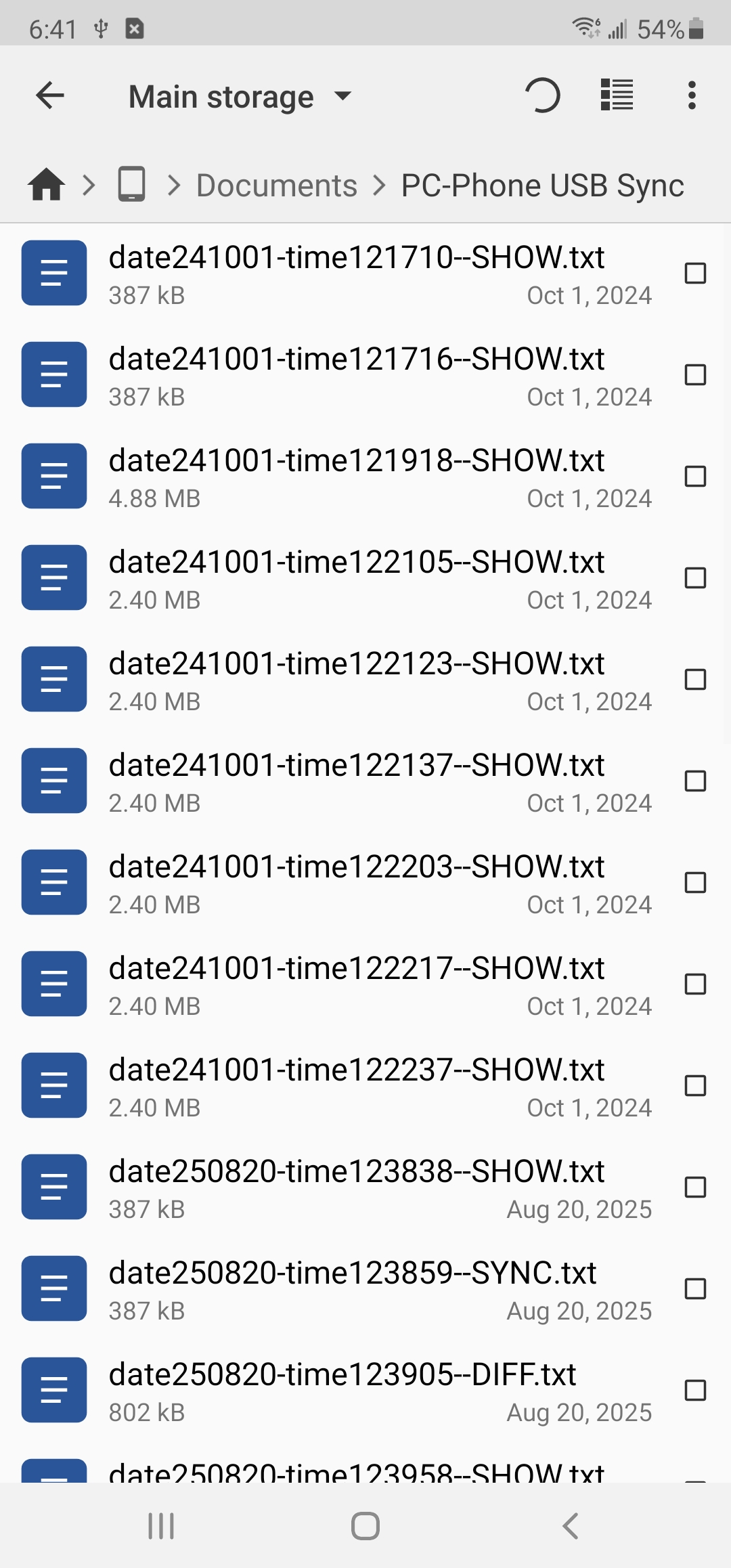Tick the checkbox for date241001-time122105--SHOW.txt

coord(695,578)
